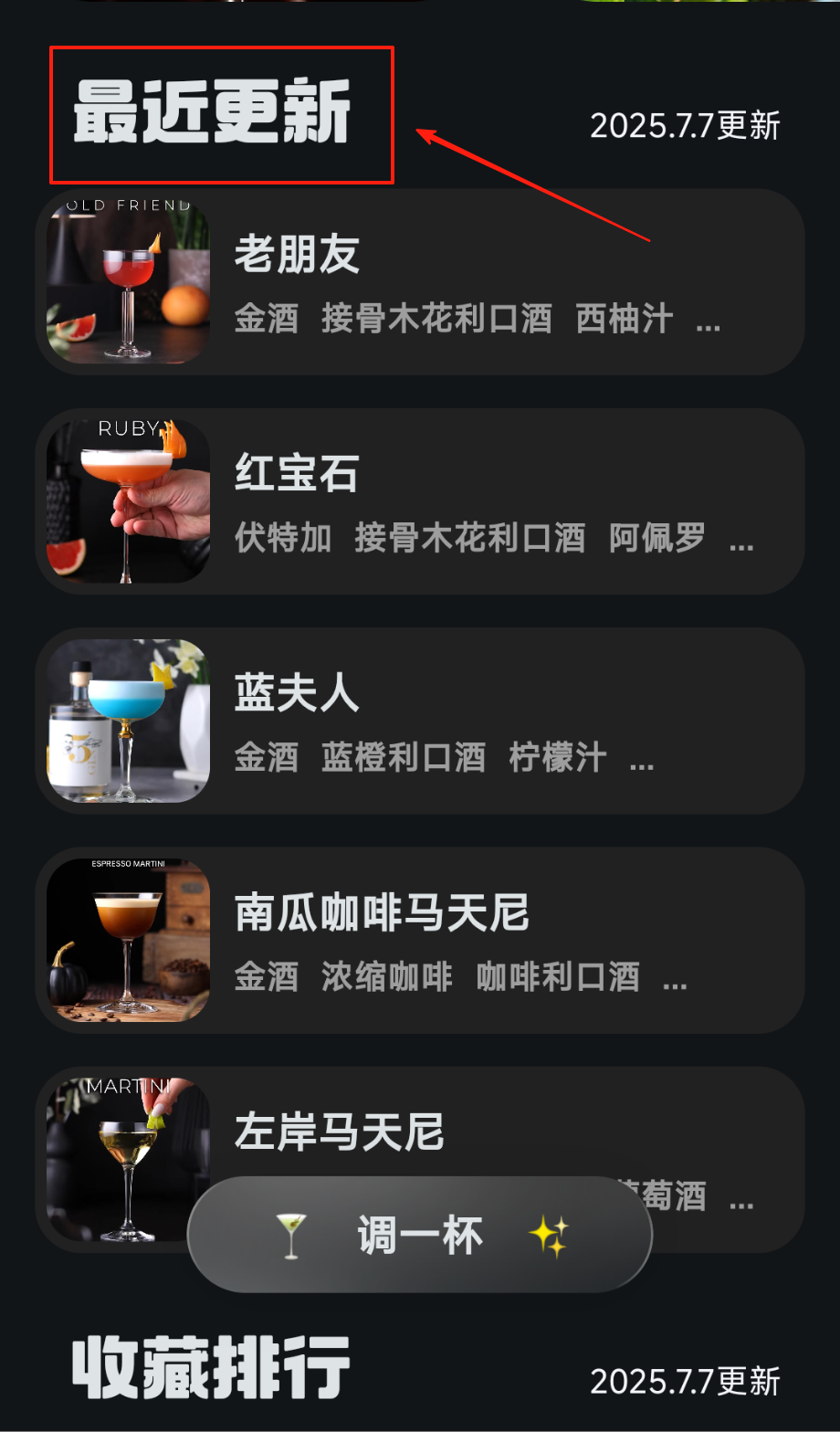Open the 老朋友 cocktail recipe
The width and height of the screenshot is (840, 1432).
[420, 282]
